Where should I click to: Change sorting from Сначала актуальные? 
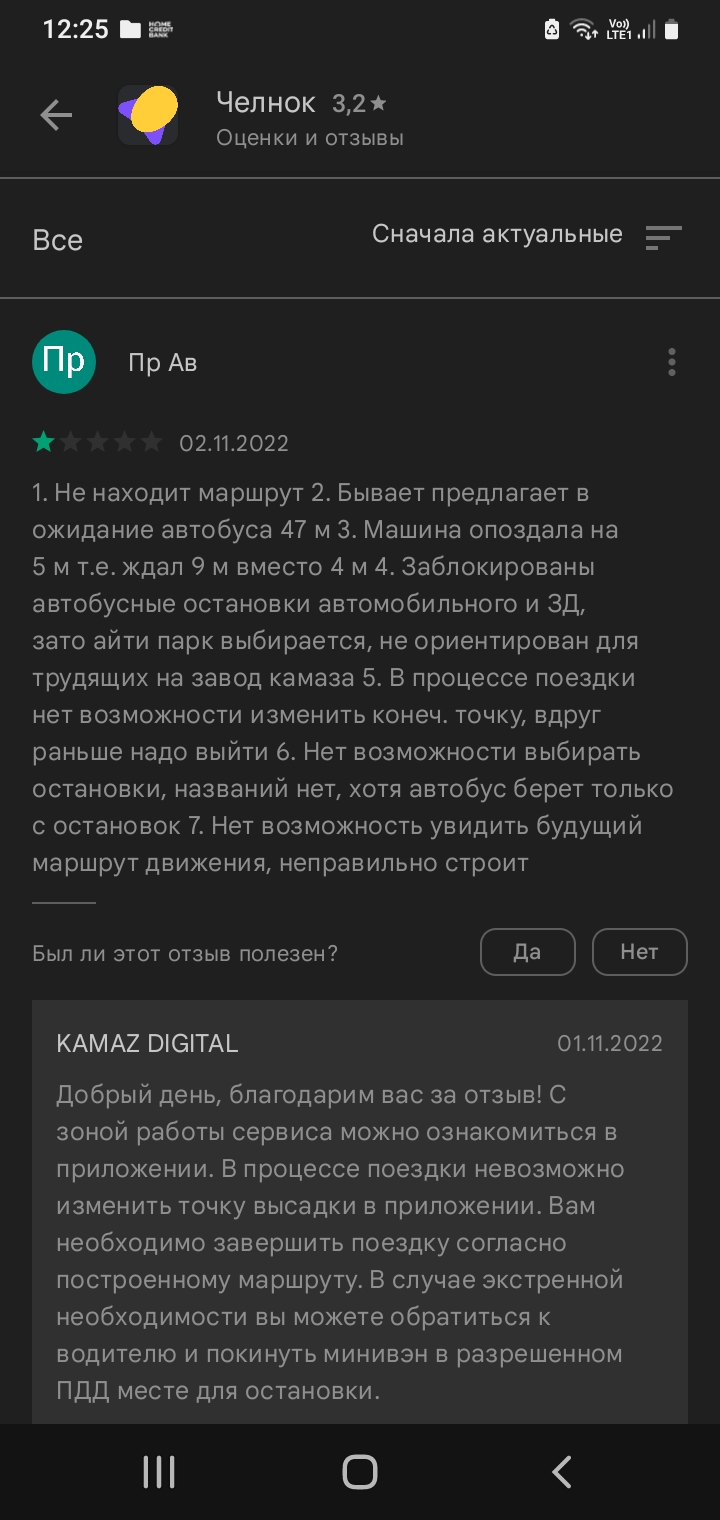click(497, 235)
